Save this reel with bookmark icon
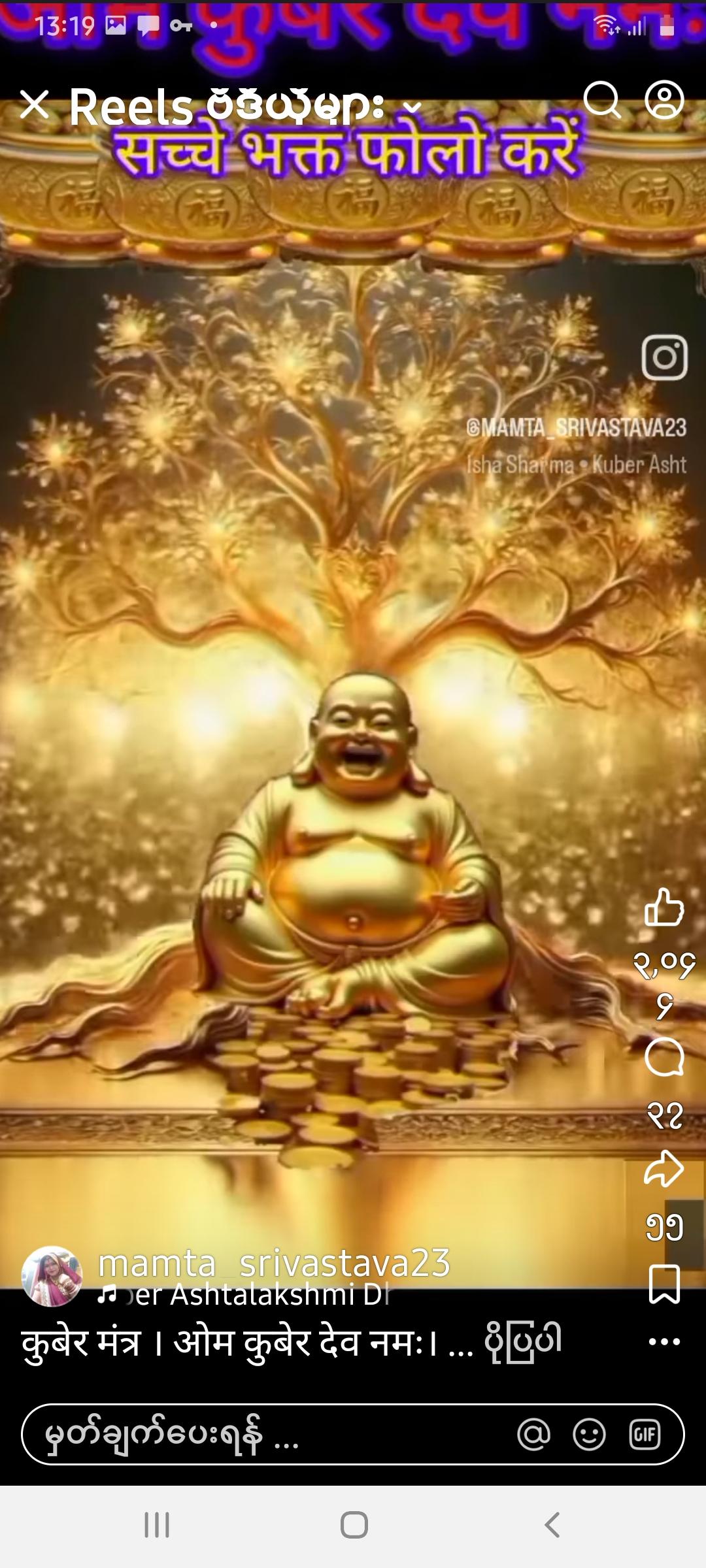Screen dimensions: 706x1568 coord(664,1284)
